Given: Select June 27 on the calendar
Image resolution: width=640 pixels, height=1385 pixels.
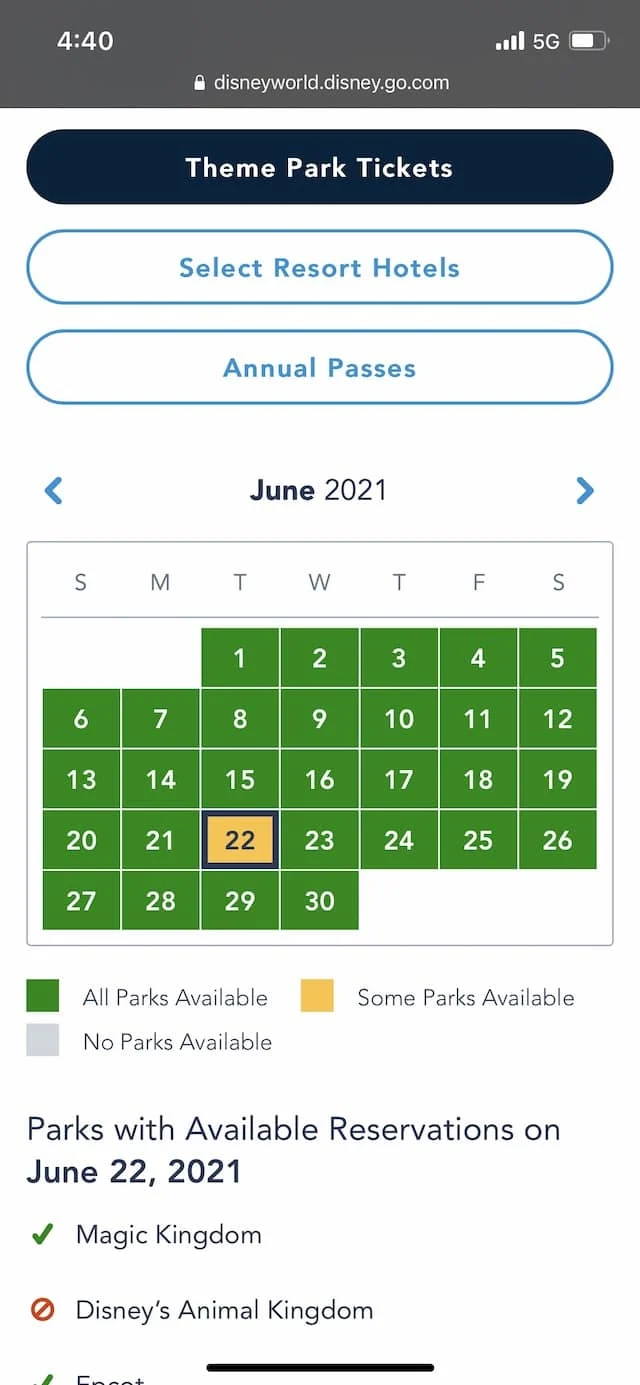Looking at the screenshot, I should pos(81,900).
